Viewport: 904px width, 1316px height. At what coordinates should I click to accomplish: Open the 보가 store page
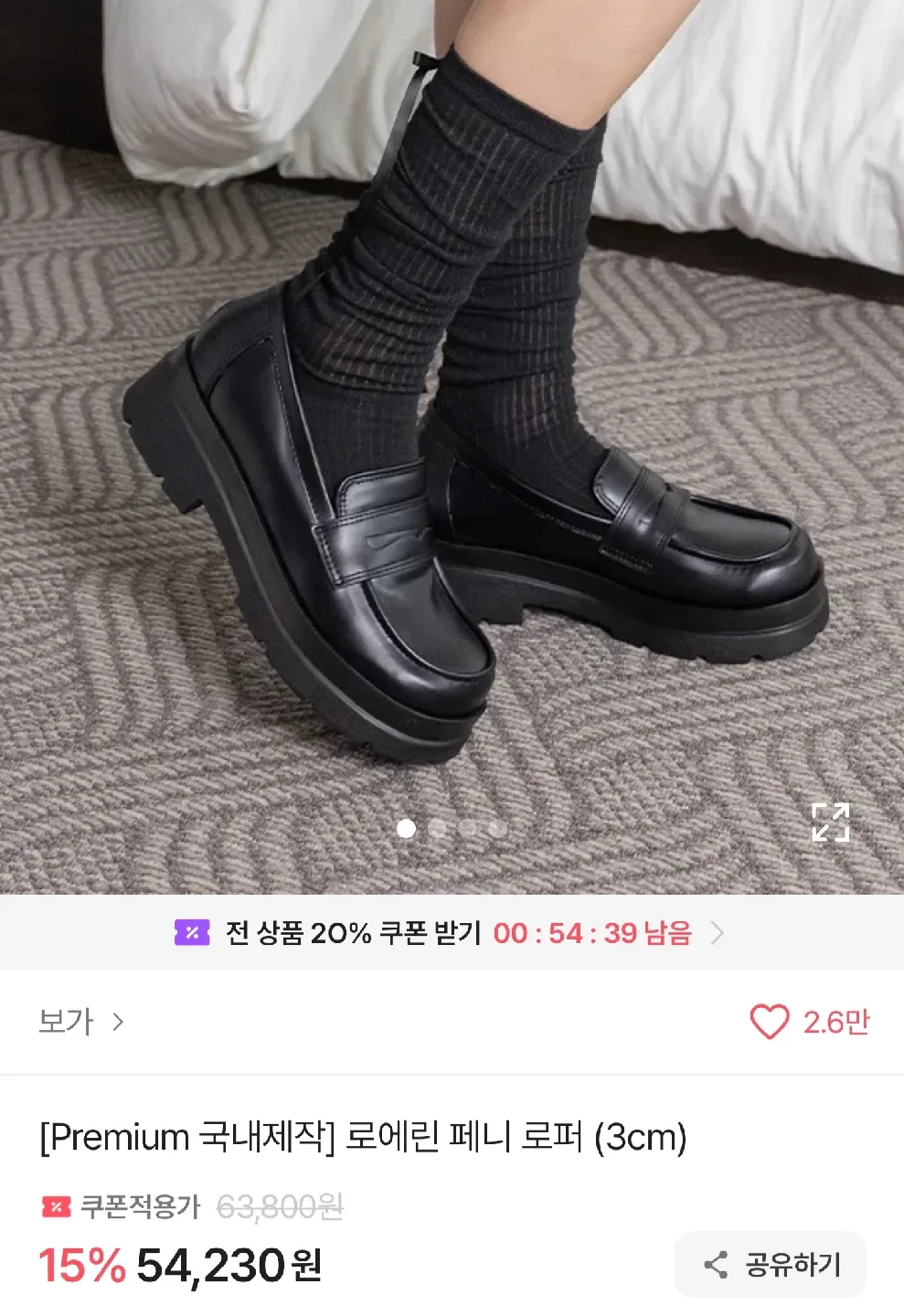click(x=80, y=1021)
